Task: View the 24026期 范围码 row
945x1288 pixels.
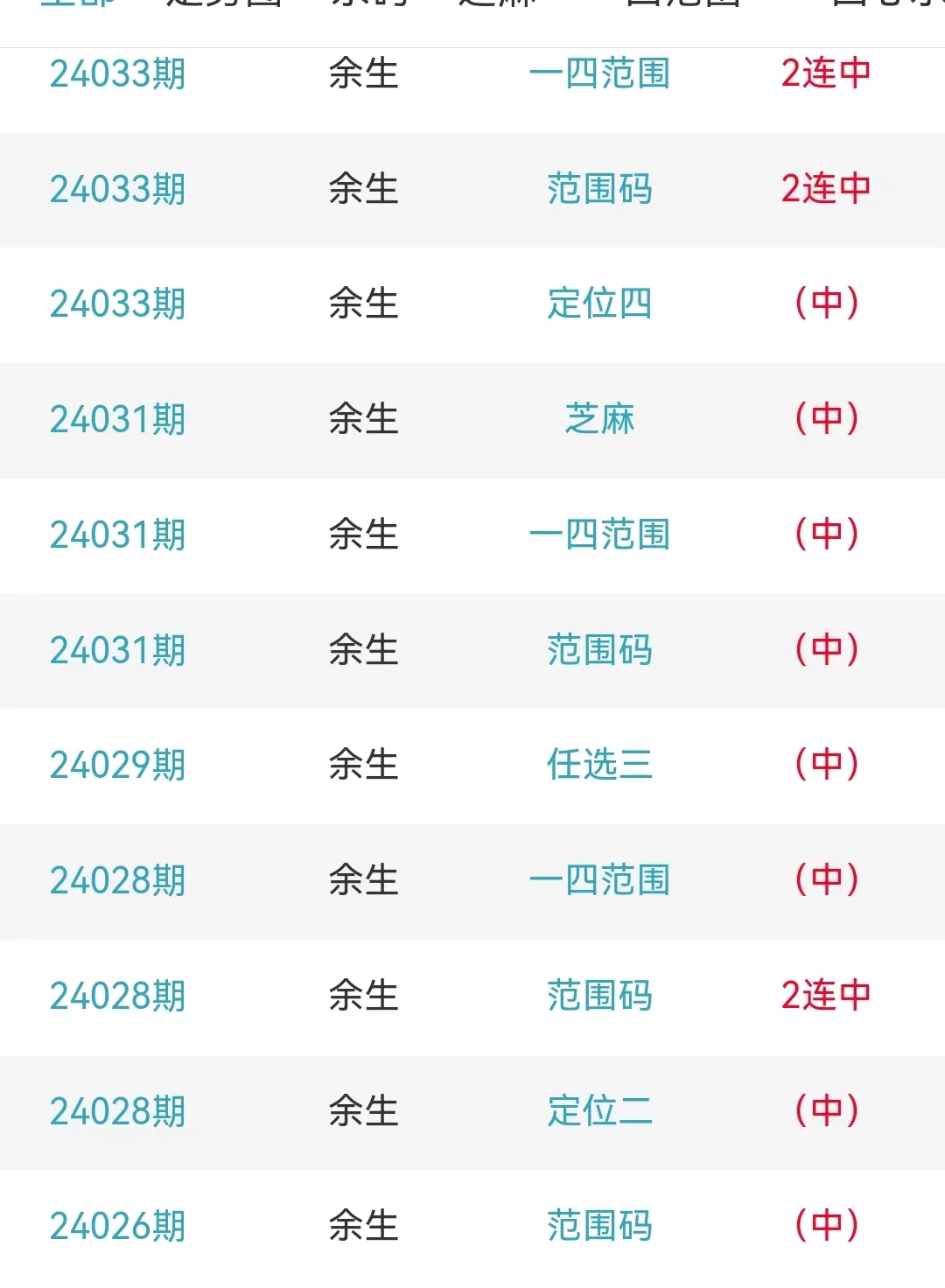Action: [x=599, y=1226]
